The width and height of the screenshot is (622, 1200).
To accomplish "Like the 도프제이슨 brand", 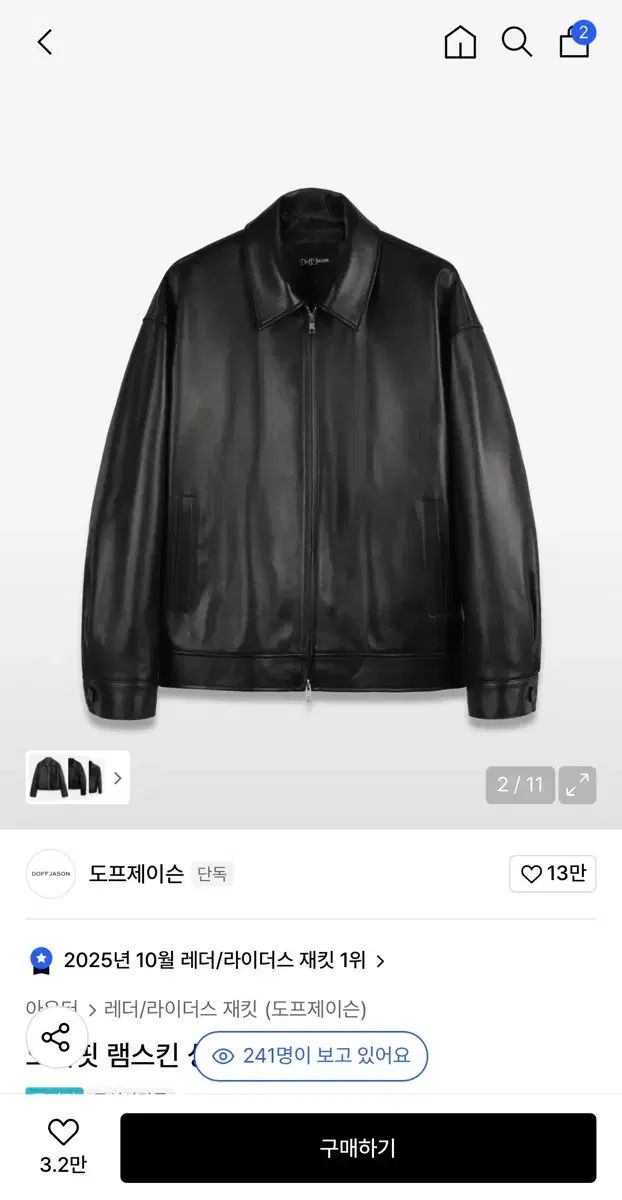I will (552, 874).
